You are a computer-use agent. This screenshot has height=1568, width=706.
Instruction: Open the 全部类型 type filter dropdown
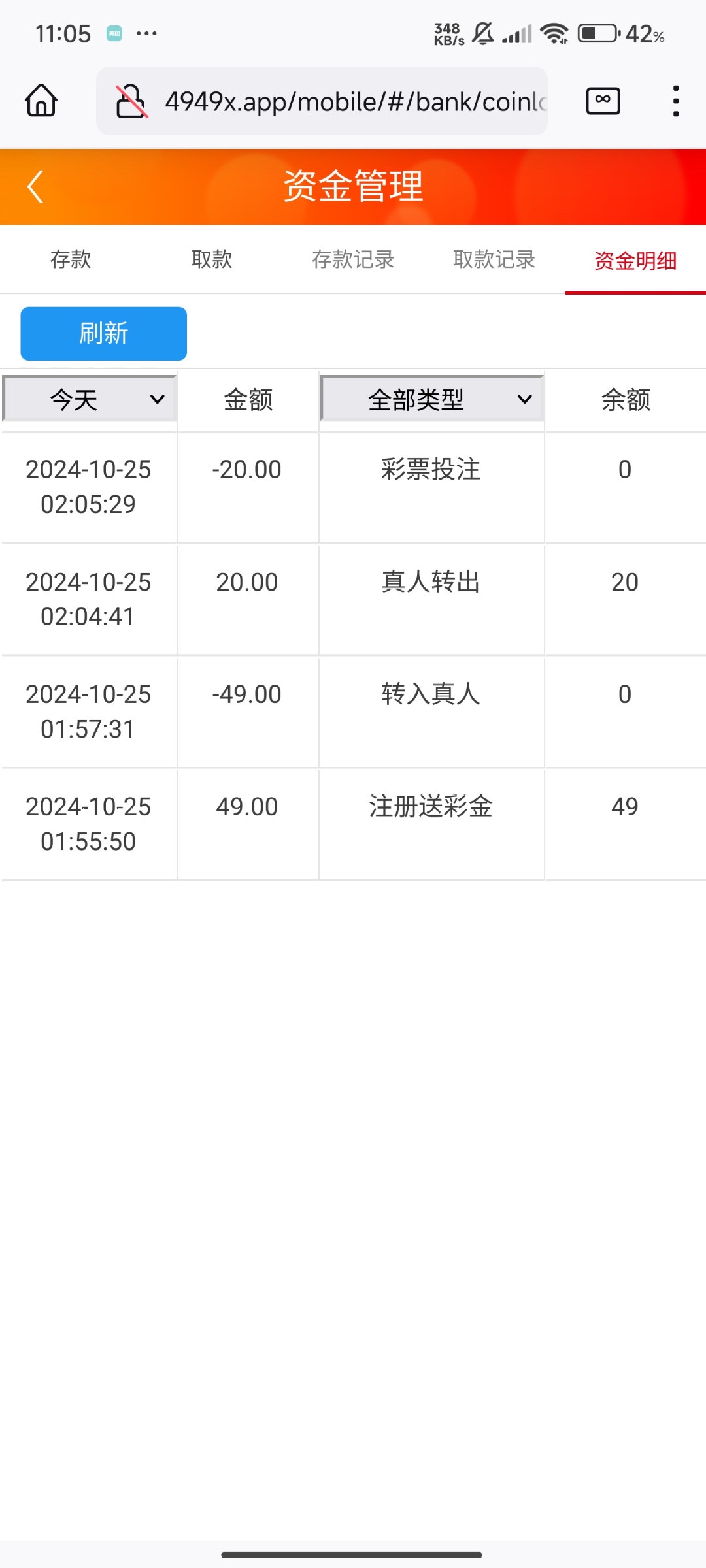pyautogui.click(x=431, y=399)
